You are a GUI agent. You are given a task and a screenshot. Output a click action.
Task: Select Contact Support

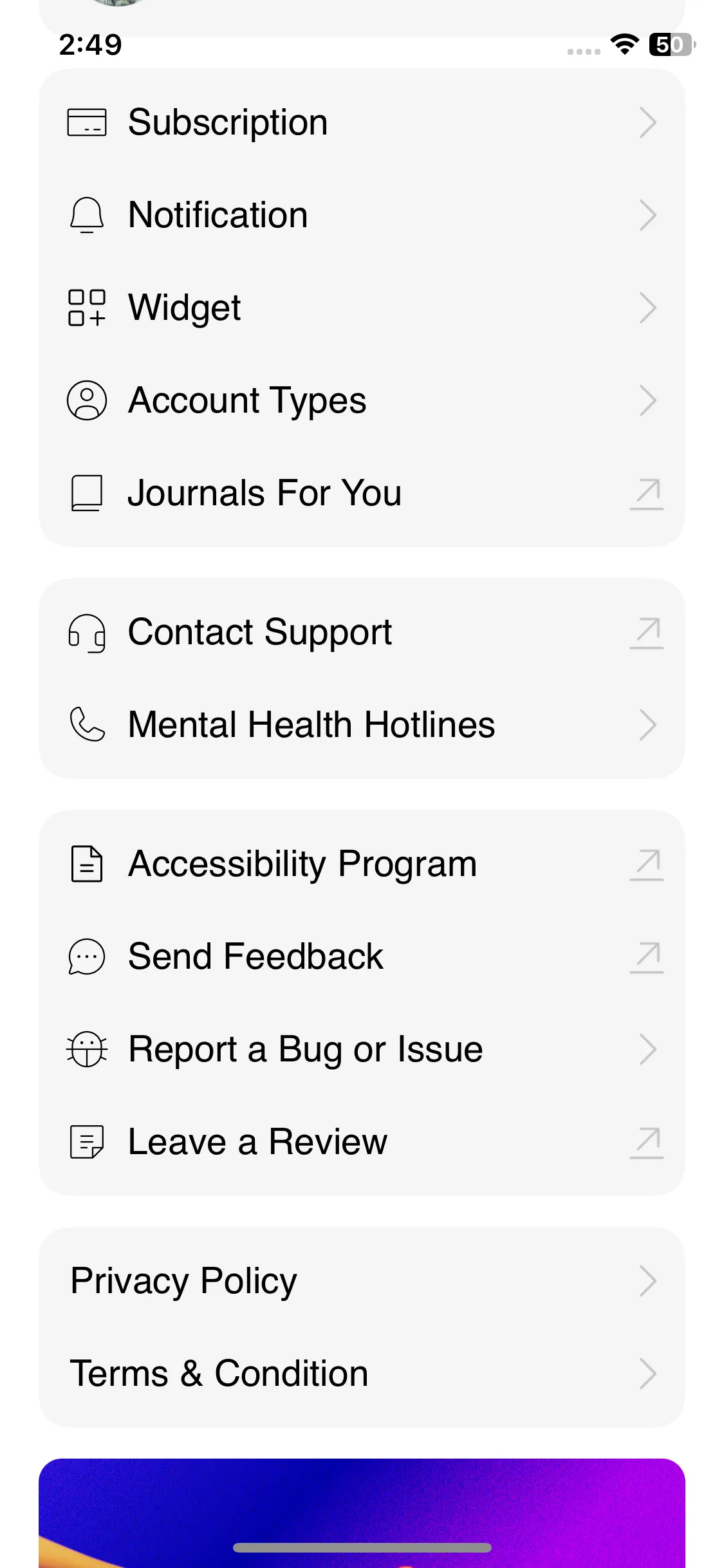tap(360, 632)
